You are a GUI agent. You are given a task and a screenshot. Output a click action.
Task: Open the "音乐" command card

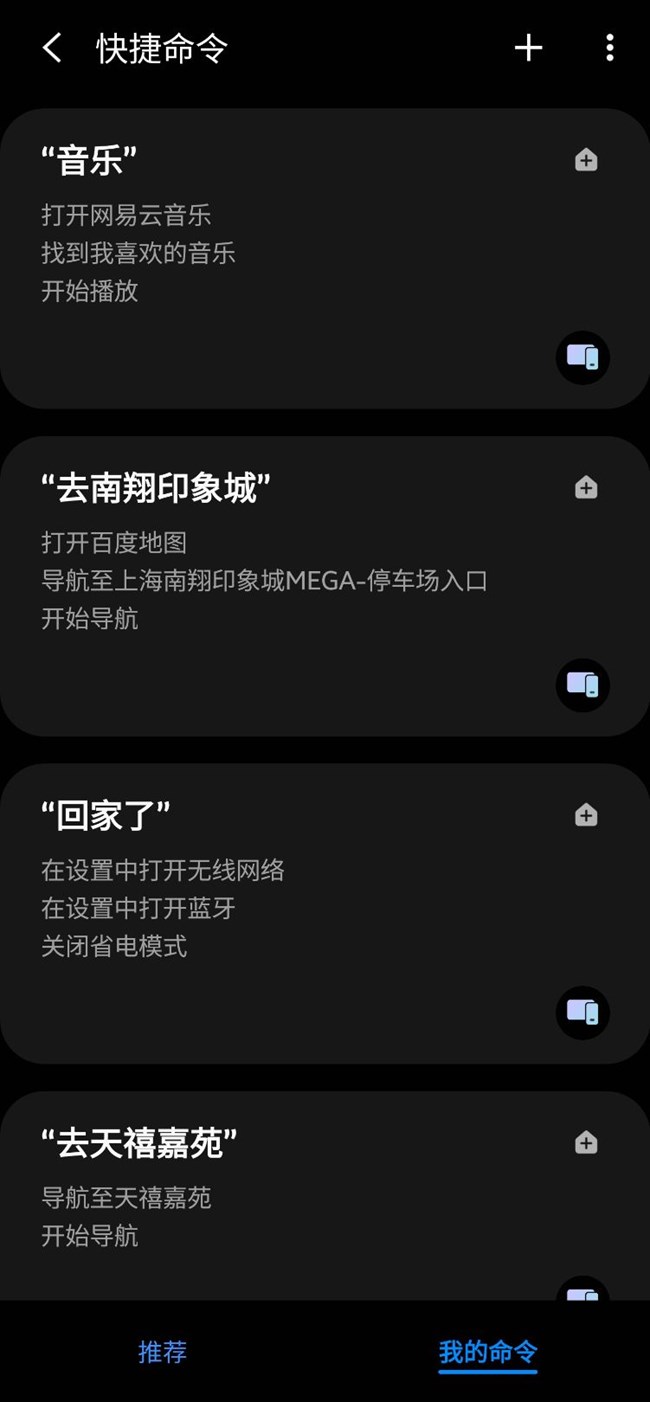click(325, 259)
